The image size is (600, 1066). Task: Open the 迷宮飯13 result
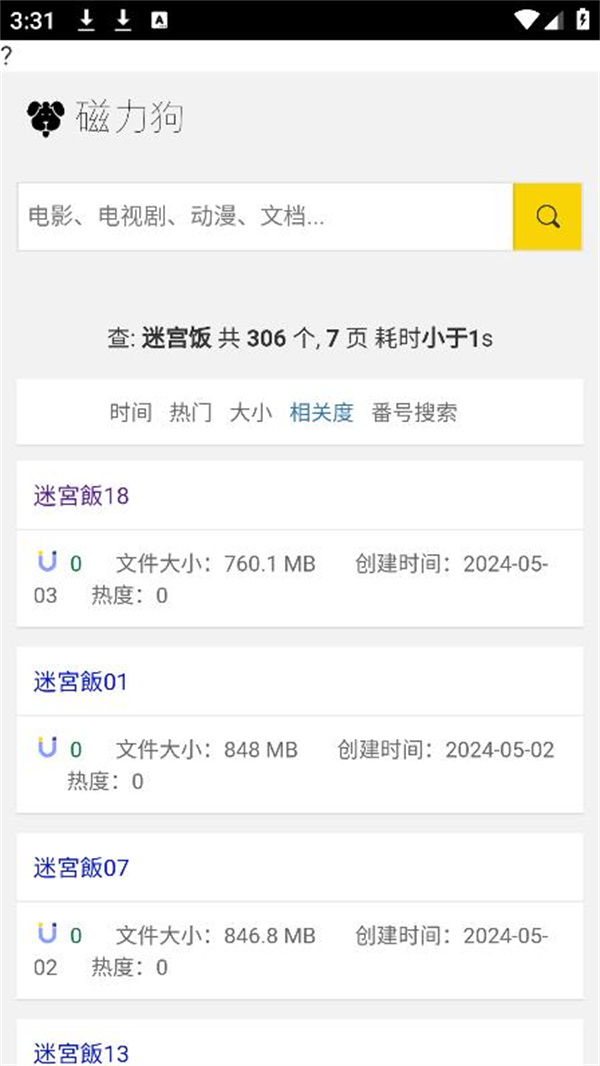[81, 1053]
